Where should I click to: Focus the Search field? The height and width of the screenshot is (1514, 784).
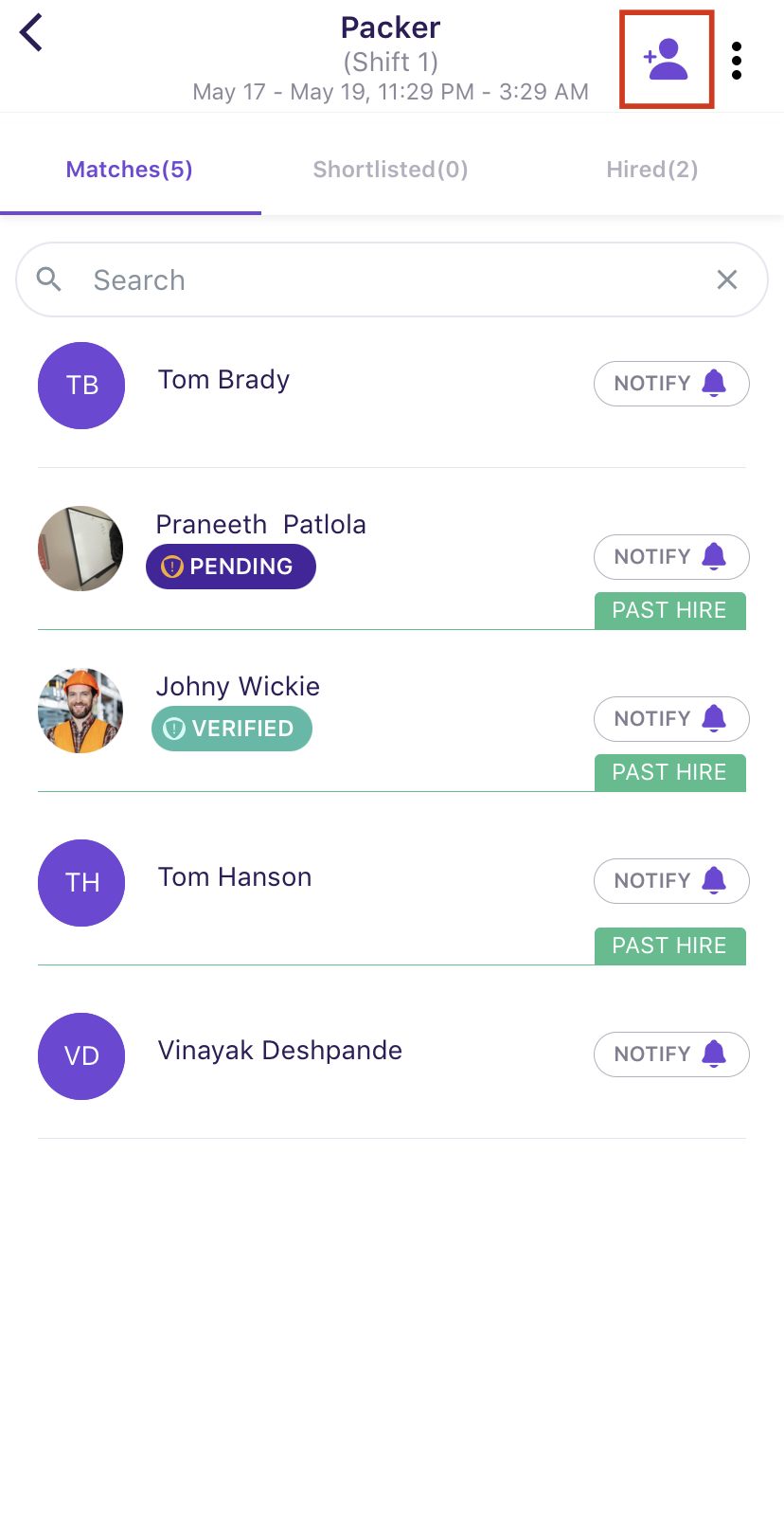pos(379,280)
